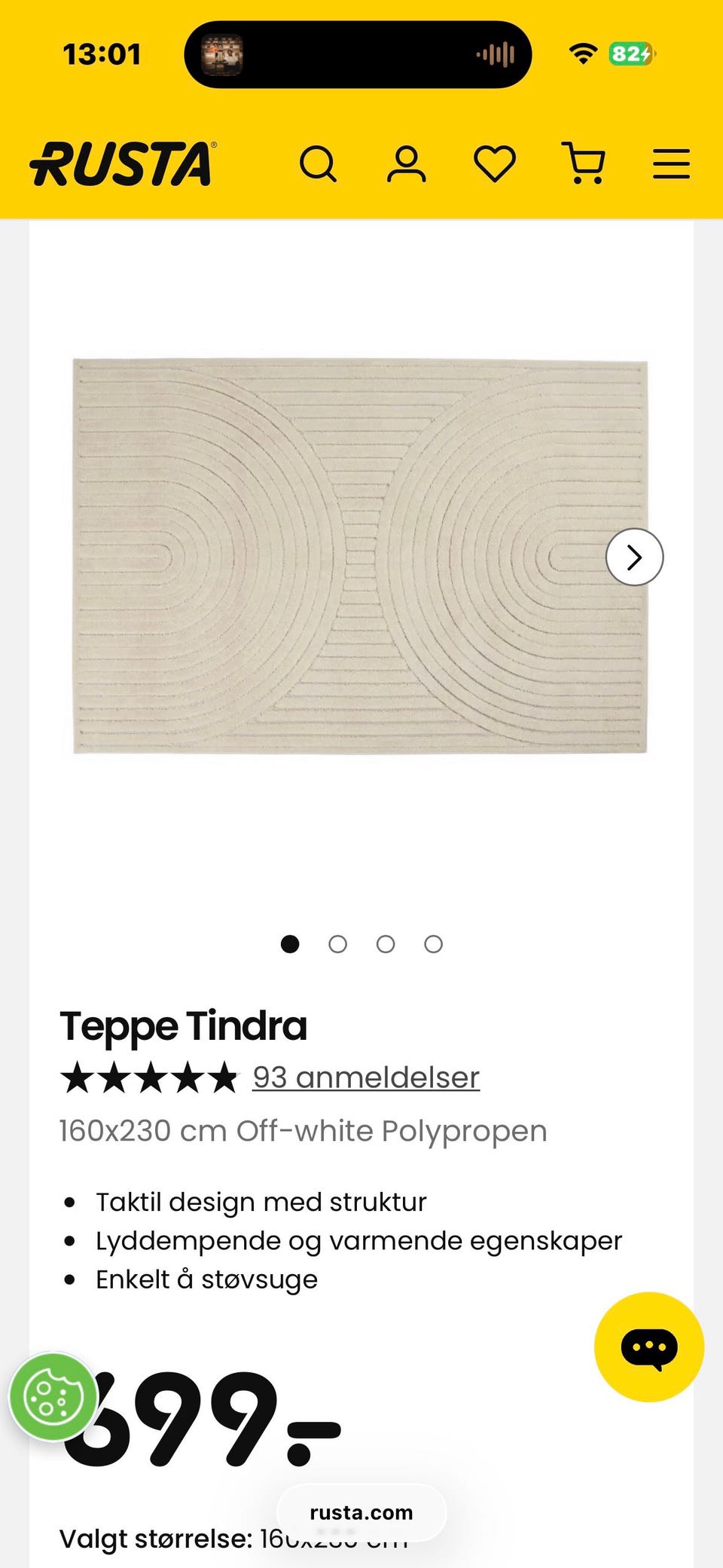Viewport: 723px width, 1568px height.
Task: Go to the Rusta home page via logo
Action: pos(123,164)
